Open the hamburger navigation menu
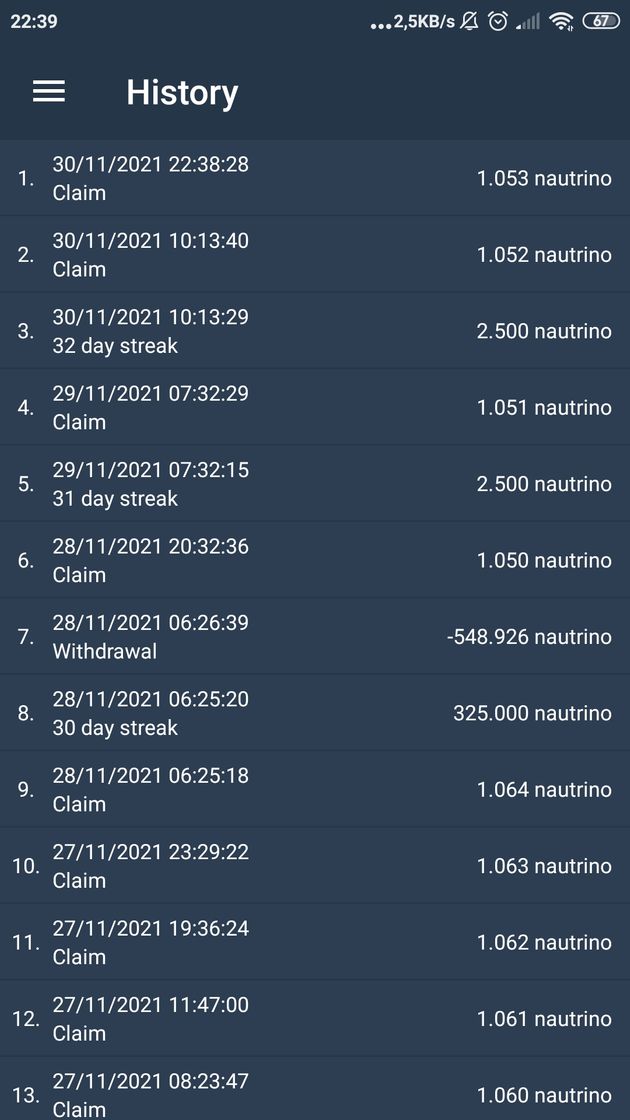Image resolution: width=630 pixels, height=1120 pixels. tap(49, 92)
